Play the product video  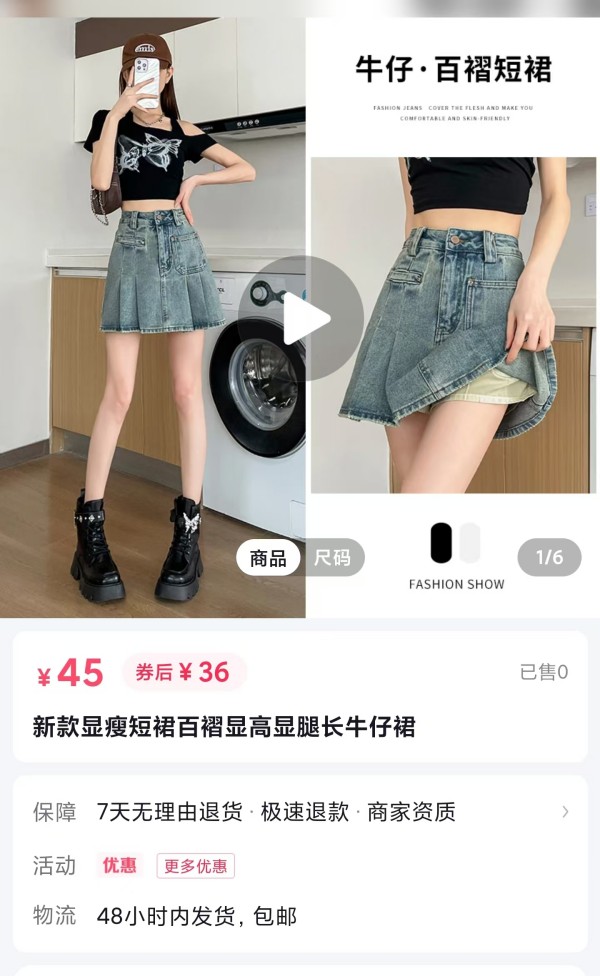click(301, 318)
